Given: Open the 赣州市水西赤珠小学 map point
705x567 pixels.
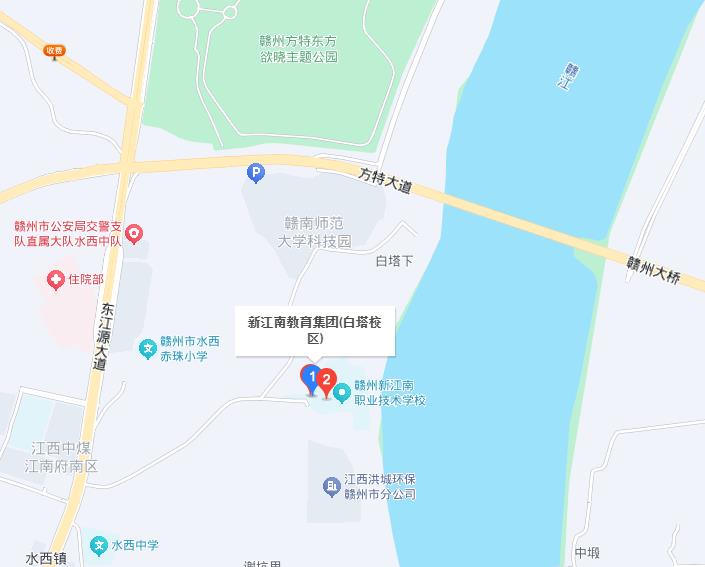Looking at the screenshot, I should [147, 347].
